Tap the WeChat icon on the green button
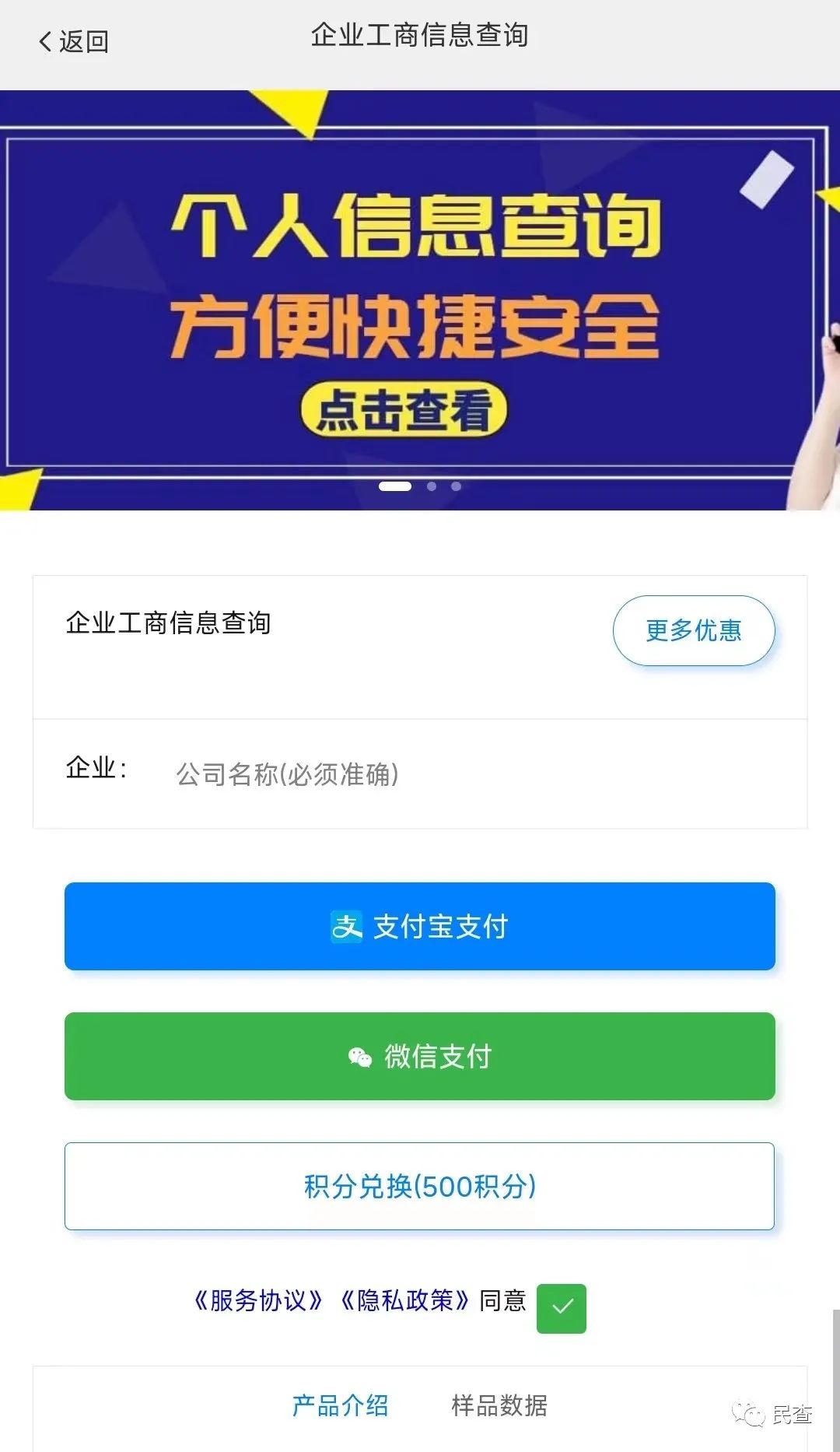 [359, 1056]
